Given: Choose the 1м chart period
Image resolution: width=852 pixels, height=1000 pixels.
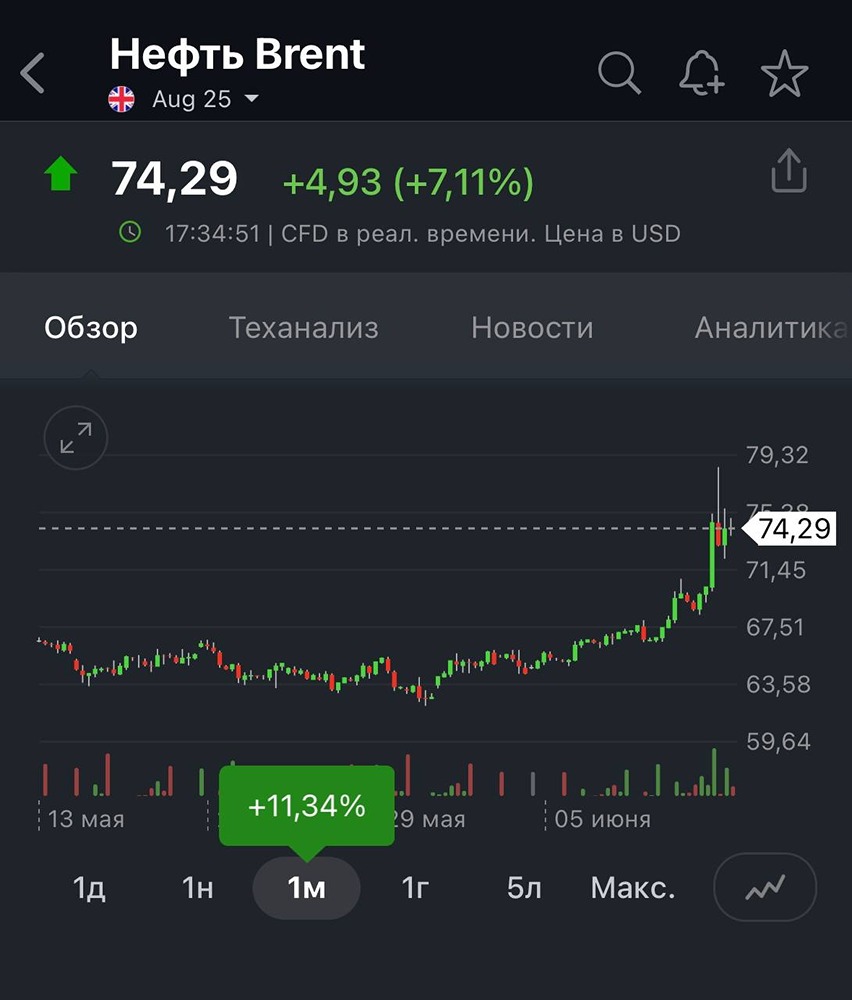Looking at the screenshot, I should coord(306,888).
